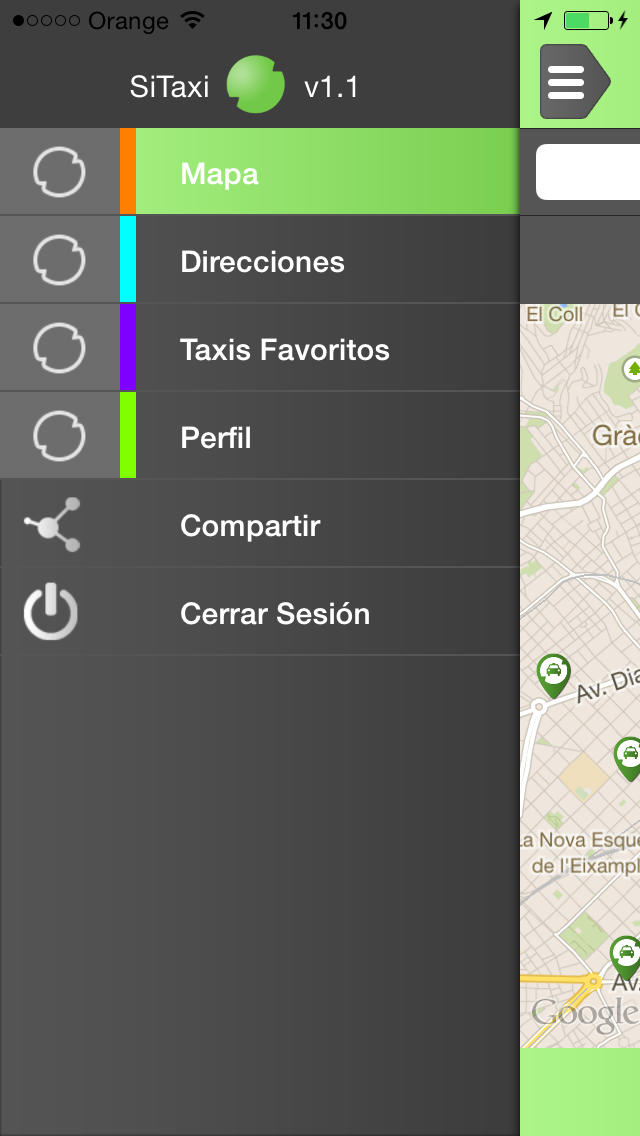Open the Direcciones menu item
This screenshot has width=640, height=1136.
[262, 262]
